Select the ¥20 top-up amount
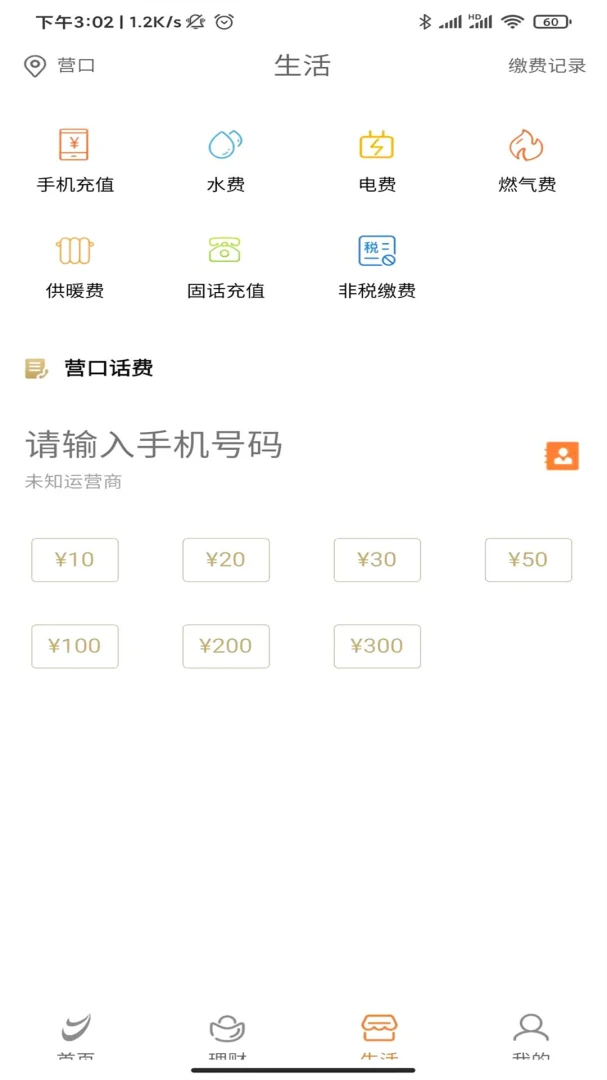 coord(226,560)
